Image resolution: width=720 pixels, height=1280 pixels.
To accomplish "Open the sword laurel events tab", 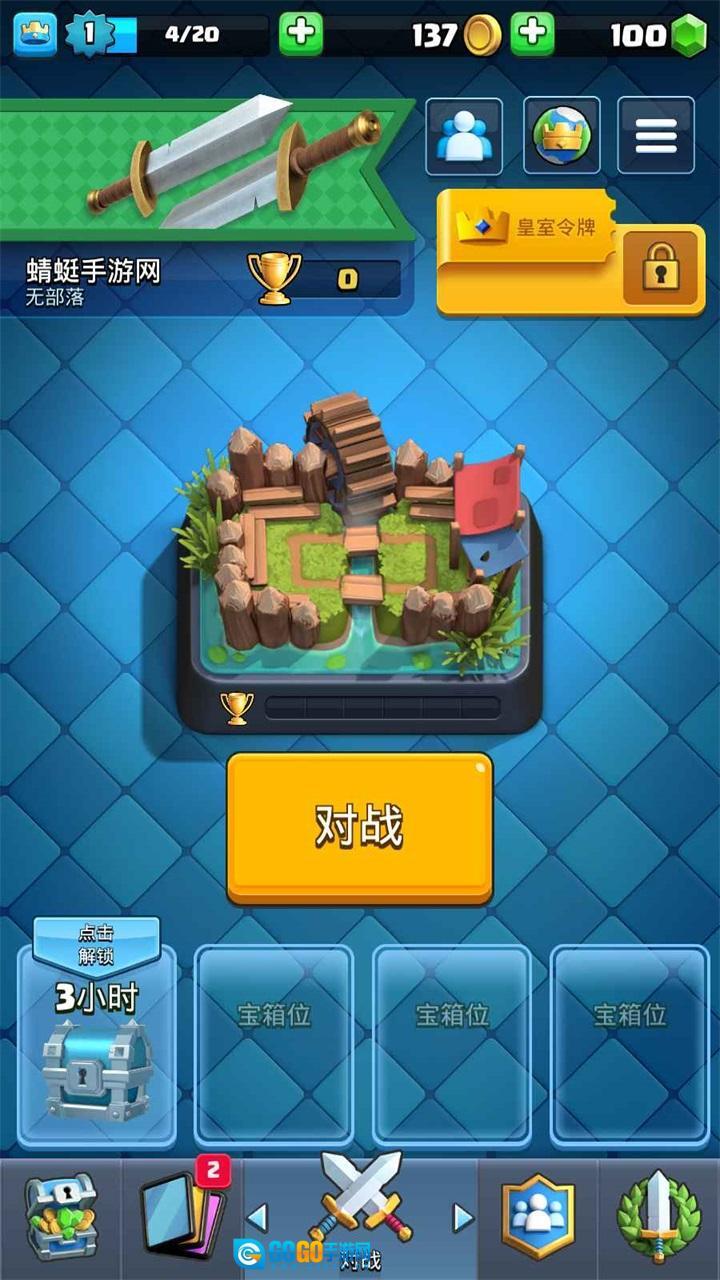I will point(659,1220).
